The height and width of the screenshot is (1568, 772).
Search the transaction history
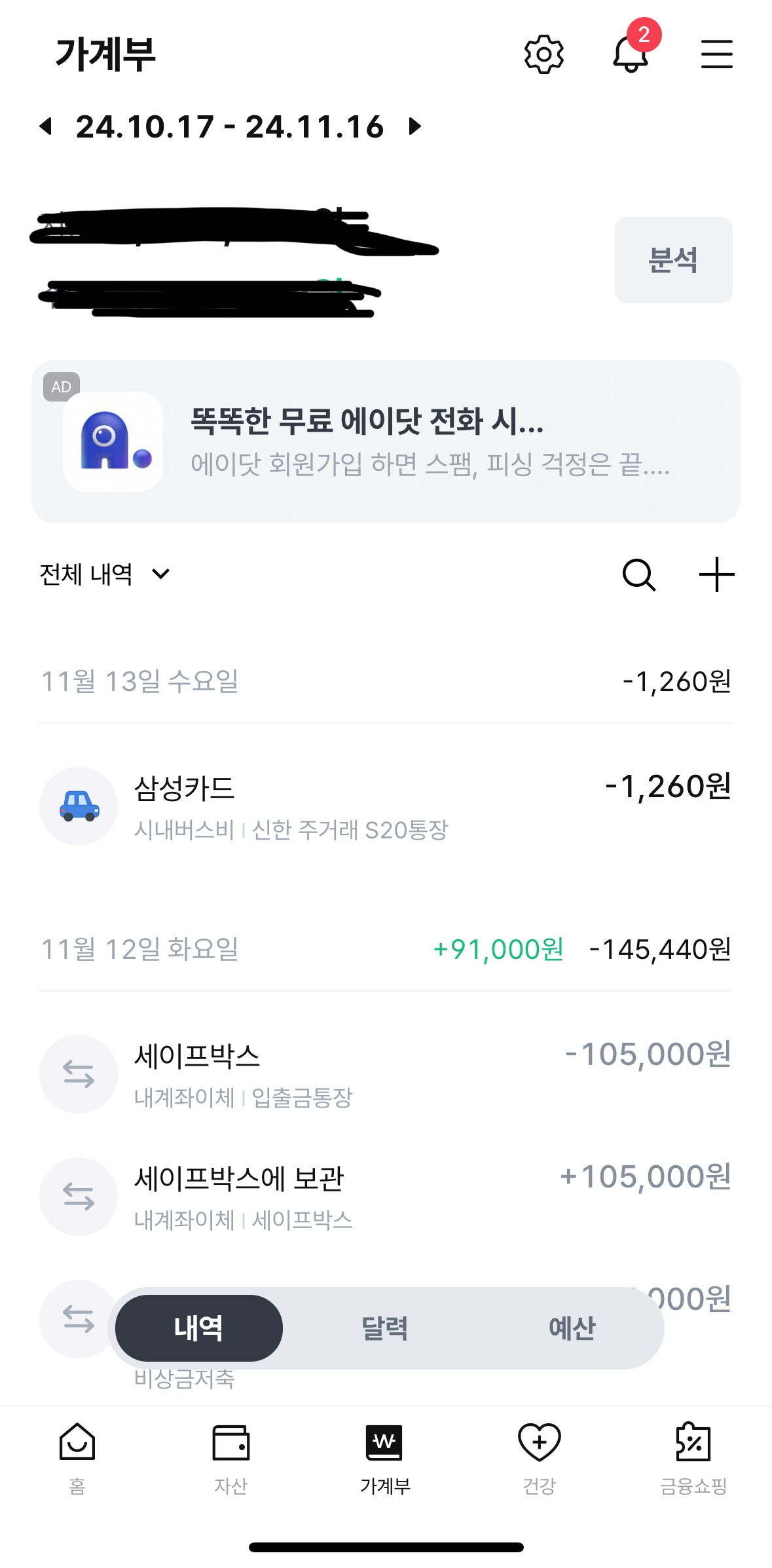click(638, 575)
